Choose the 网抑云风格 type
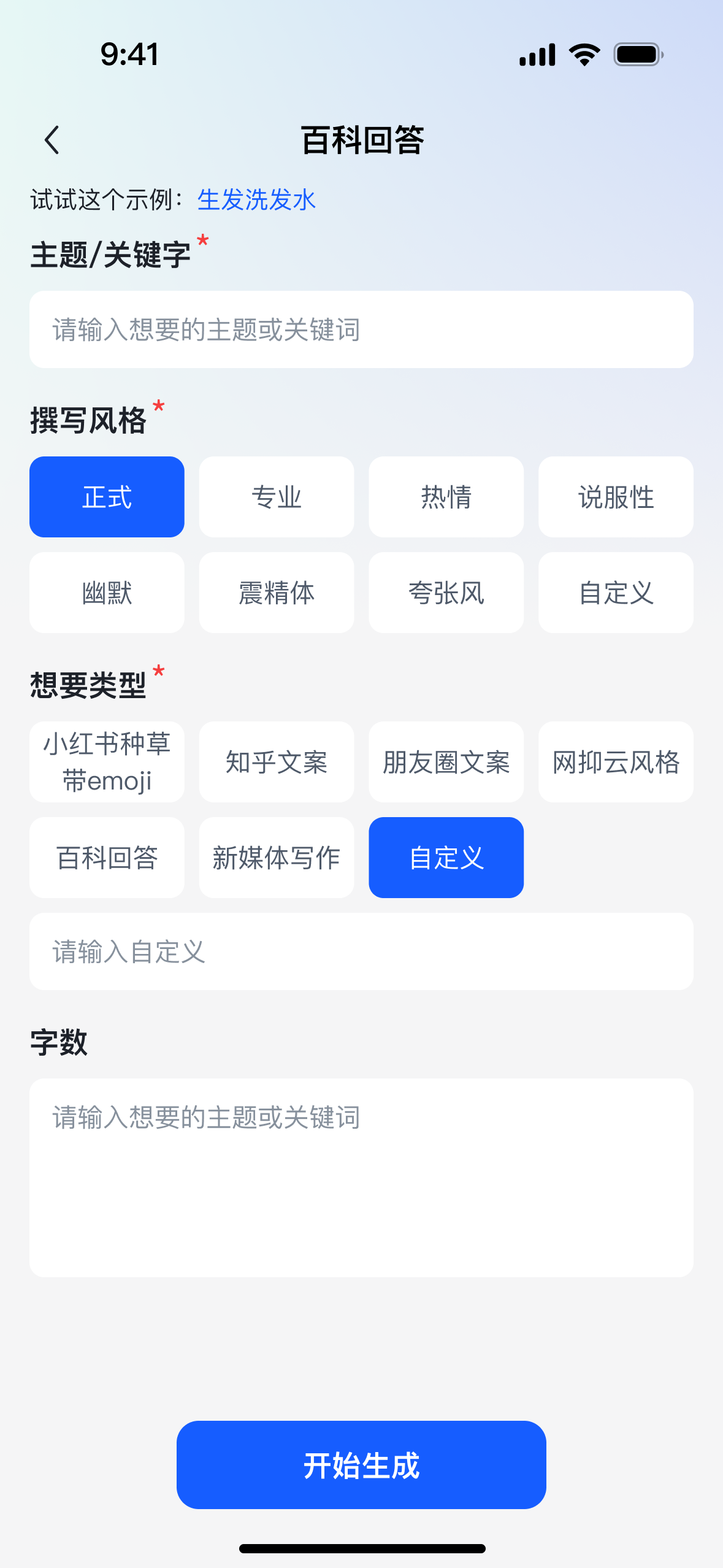Image resolution: width=723 pixels, height=1568 pixels. pos(616,762)
